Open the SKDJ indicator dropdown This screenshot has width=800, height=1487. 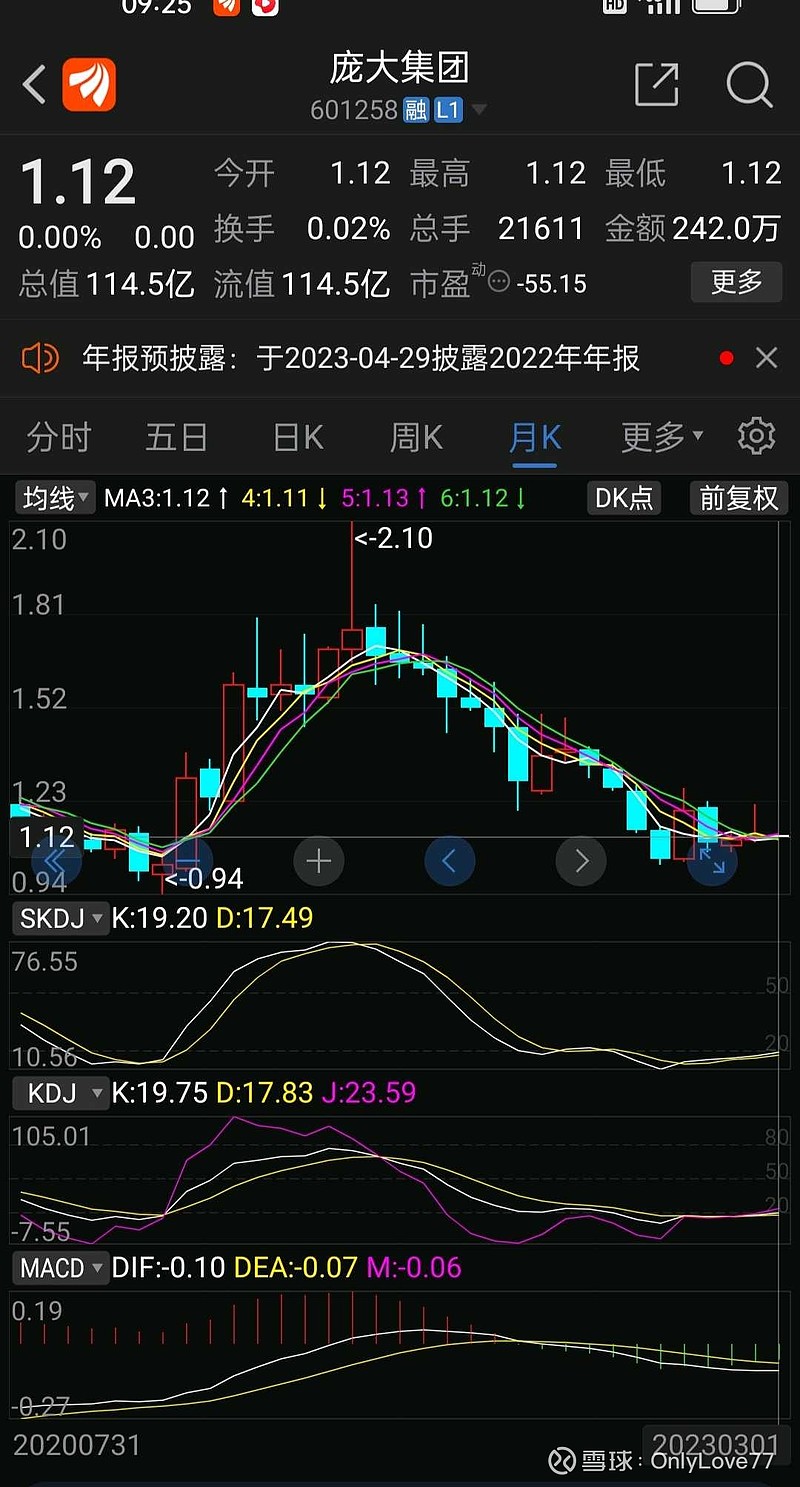pos(60,918)
